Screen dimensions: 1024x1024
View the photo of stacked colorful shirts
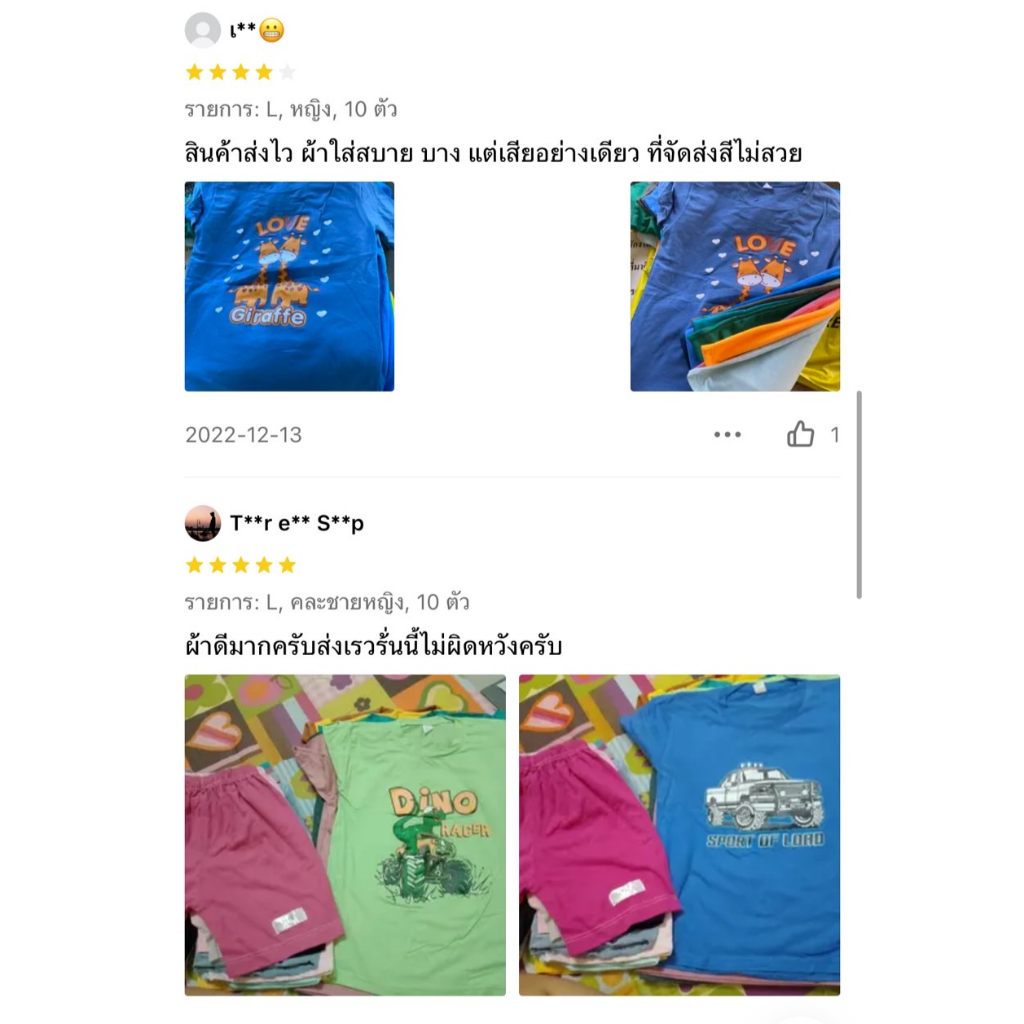[x=735, y=286]
